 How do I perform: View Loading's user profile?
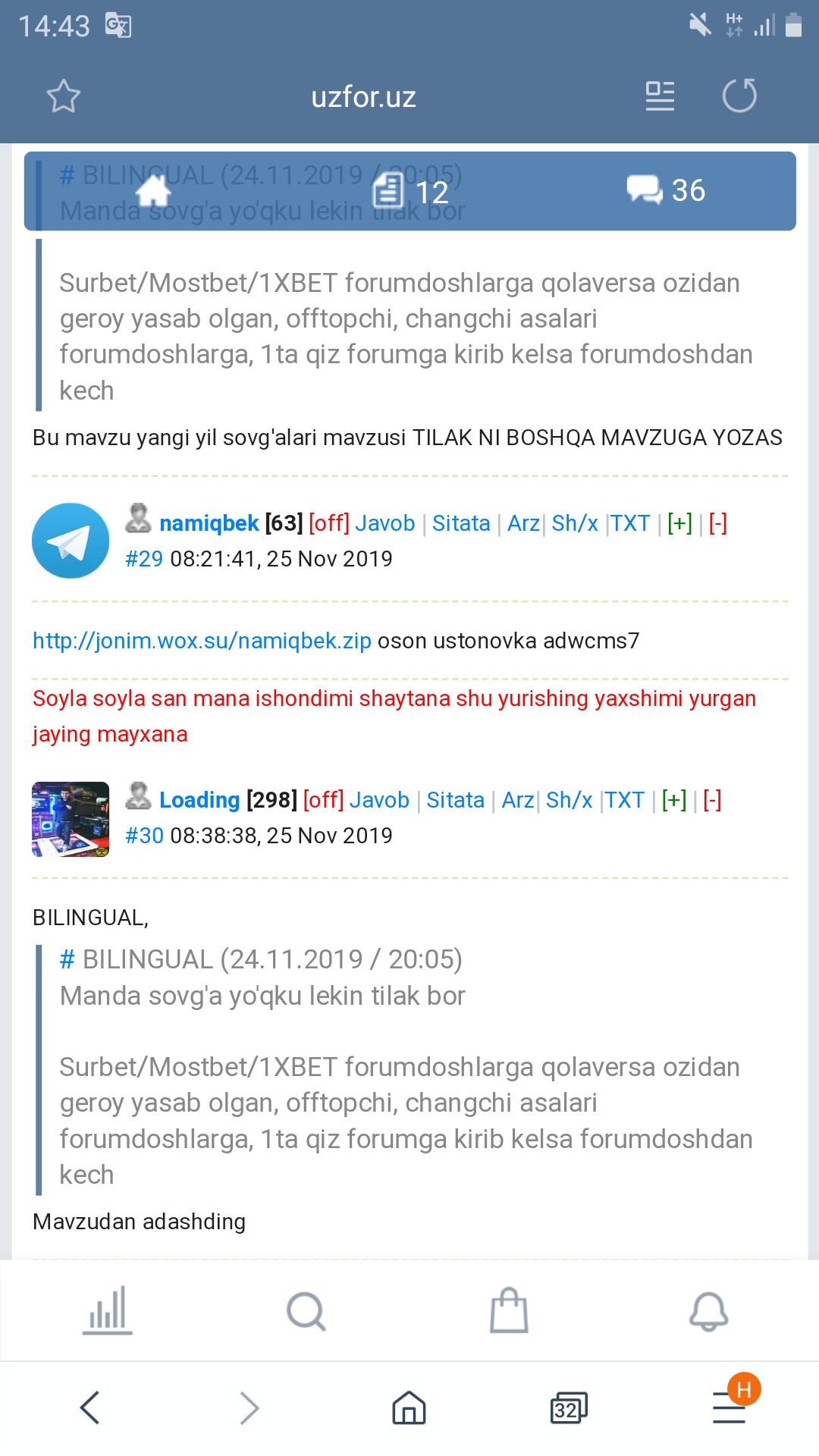point(199,800)
